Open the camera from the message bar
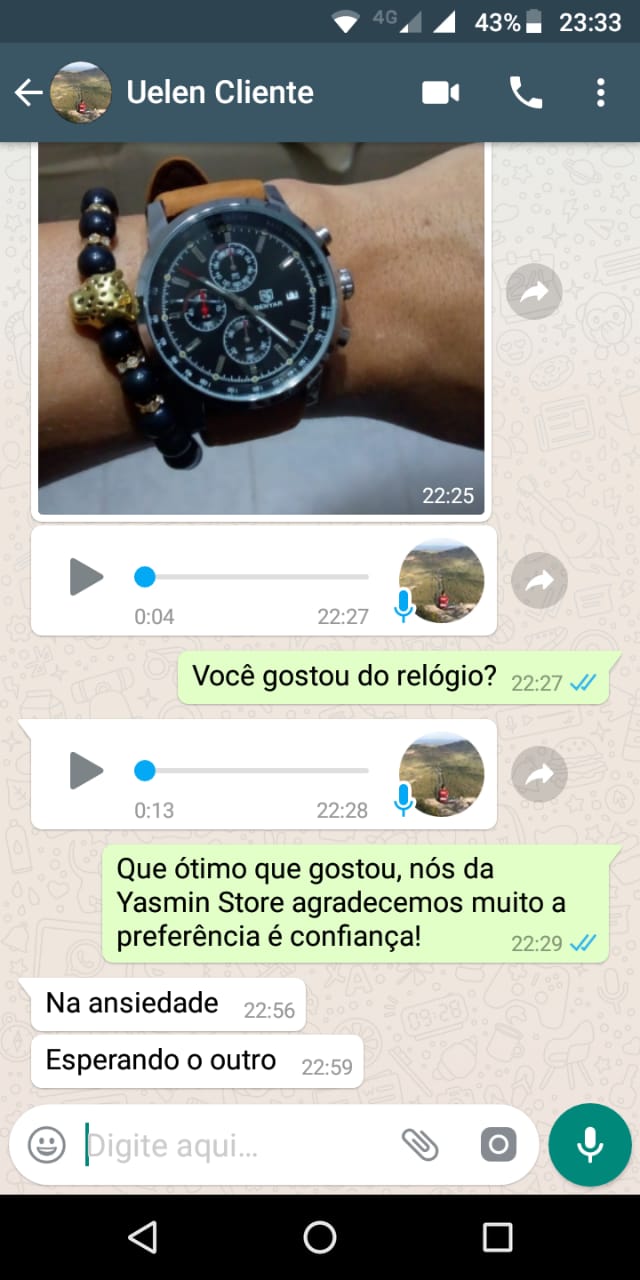The height and width of the screenshot is (1280, 640). coord(498,1145)
